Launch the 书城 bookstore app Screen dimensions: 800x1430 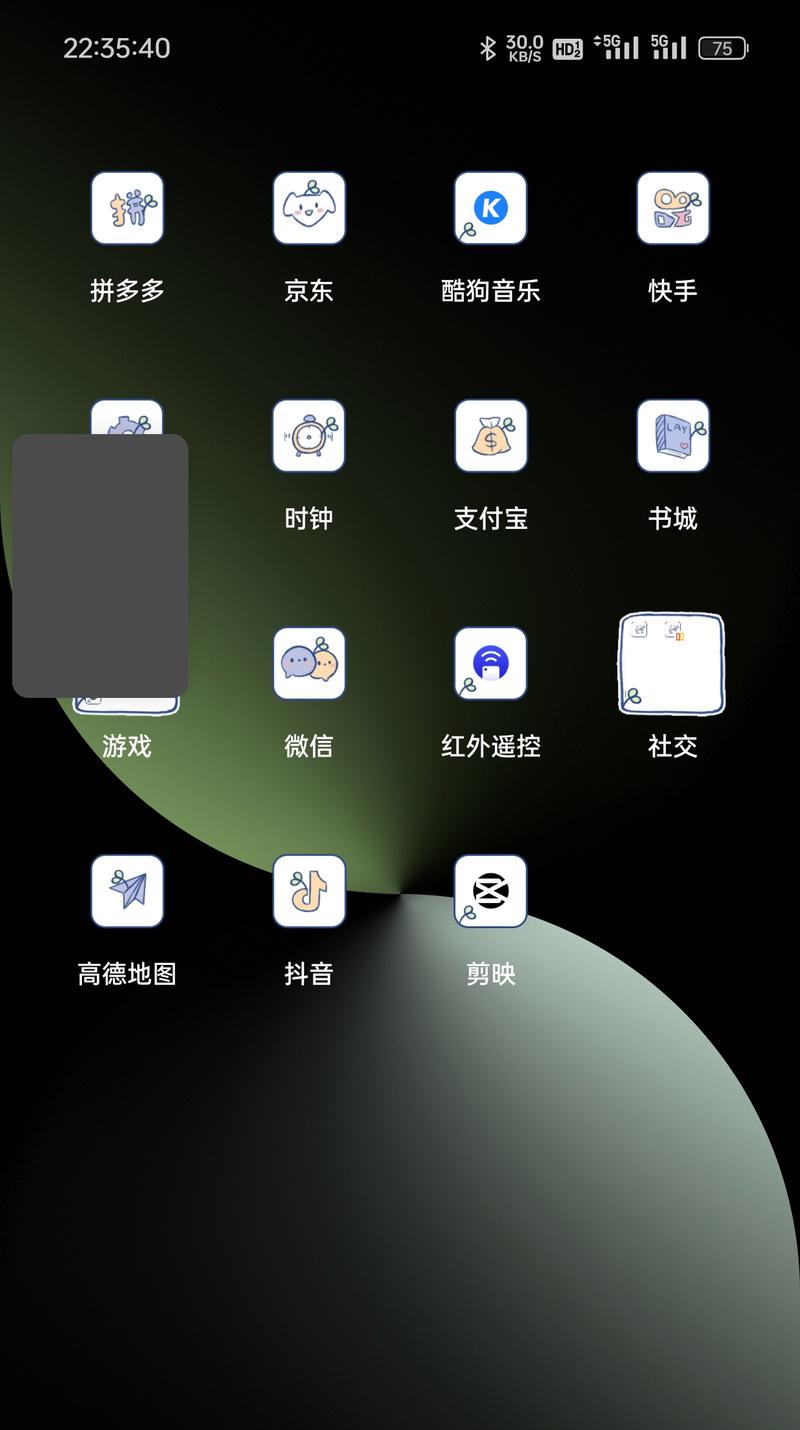click(673, 436)
